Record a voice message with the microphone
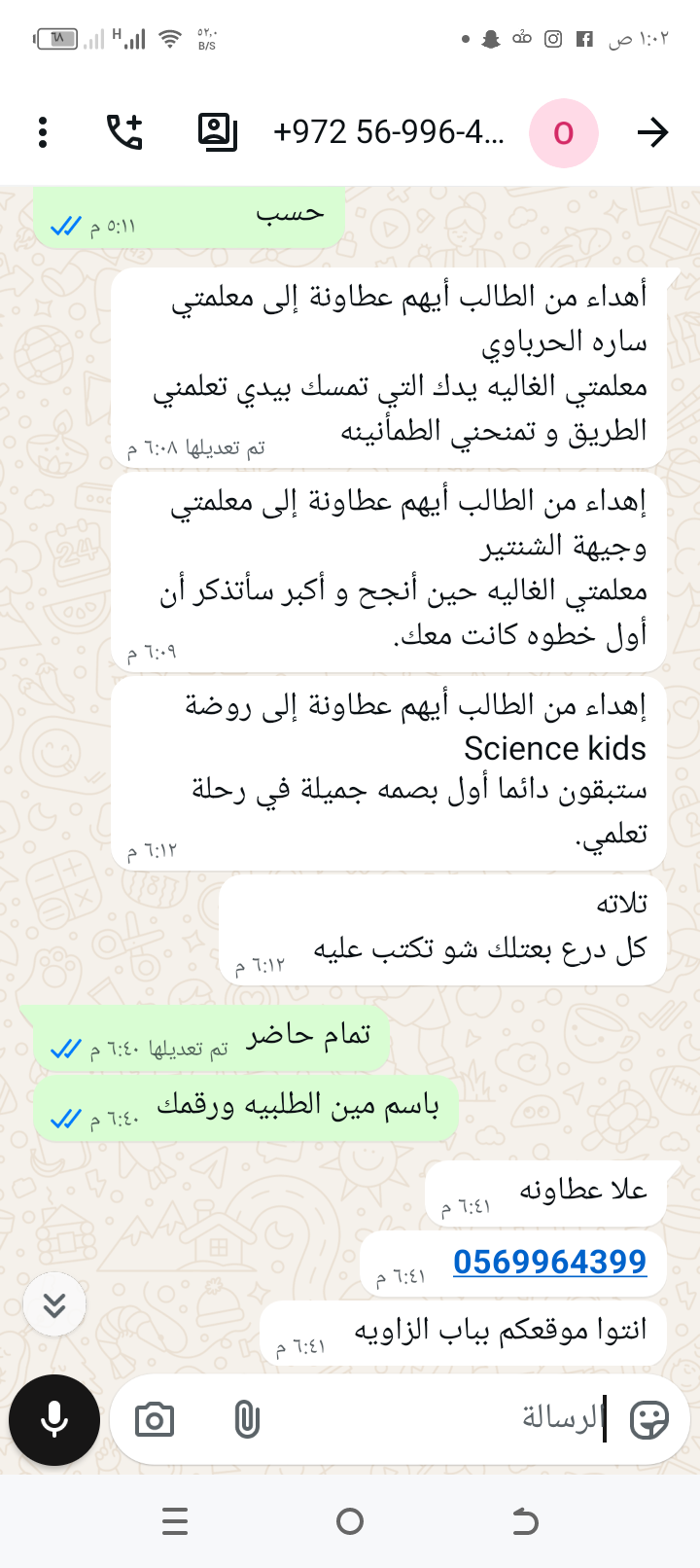This screenshot has height=1568, width=700. (x=54, y=1420)
